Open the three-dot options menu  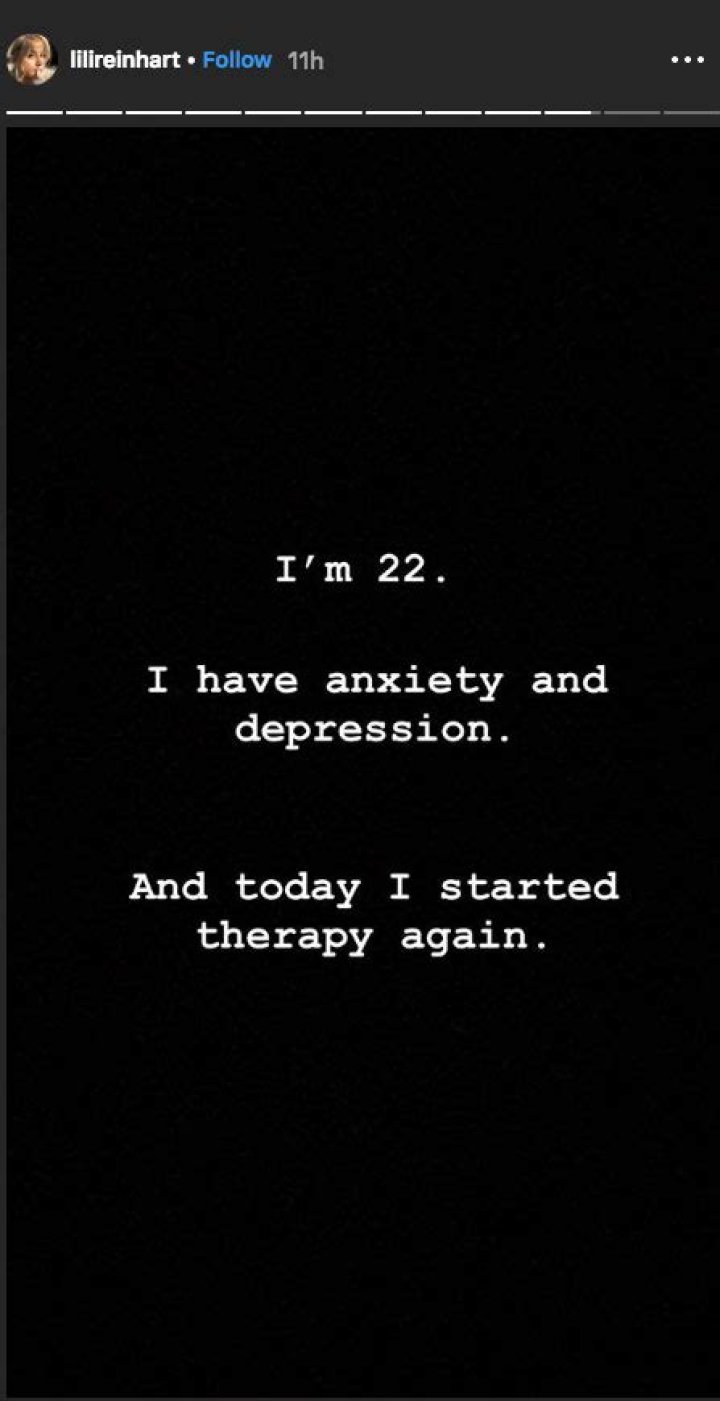(x=687, y=60)
